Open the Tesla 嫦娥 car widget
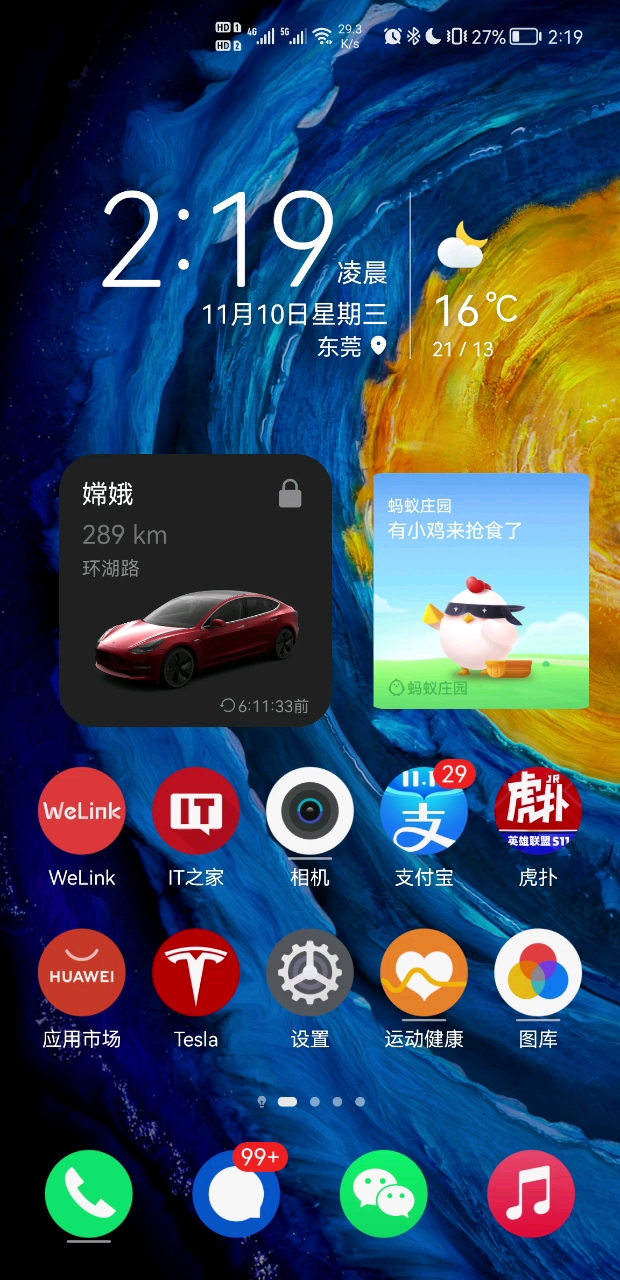 coord(196,620)
